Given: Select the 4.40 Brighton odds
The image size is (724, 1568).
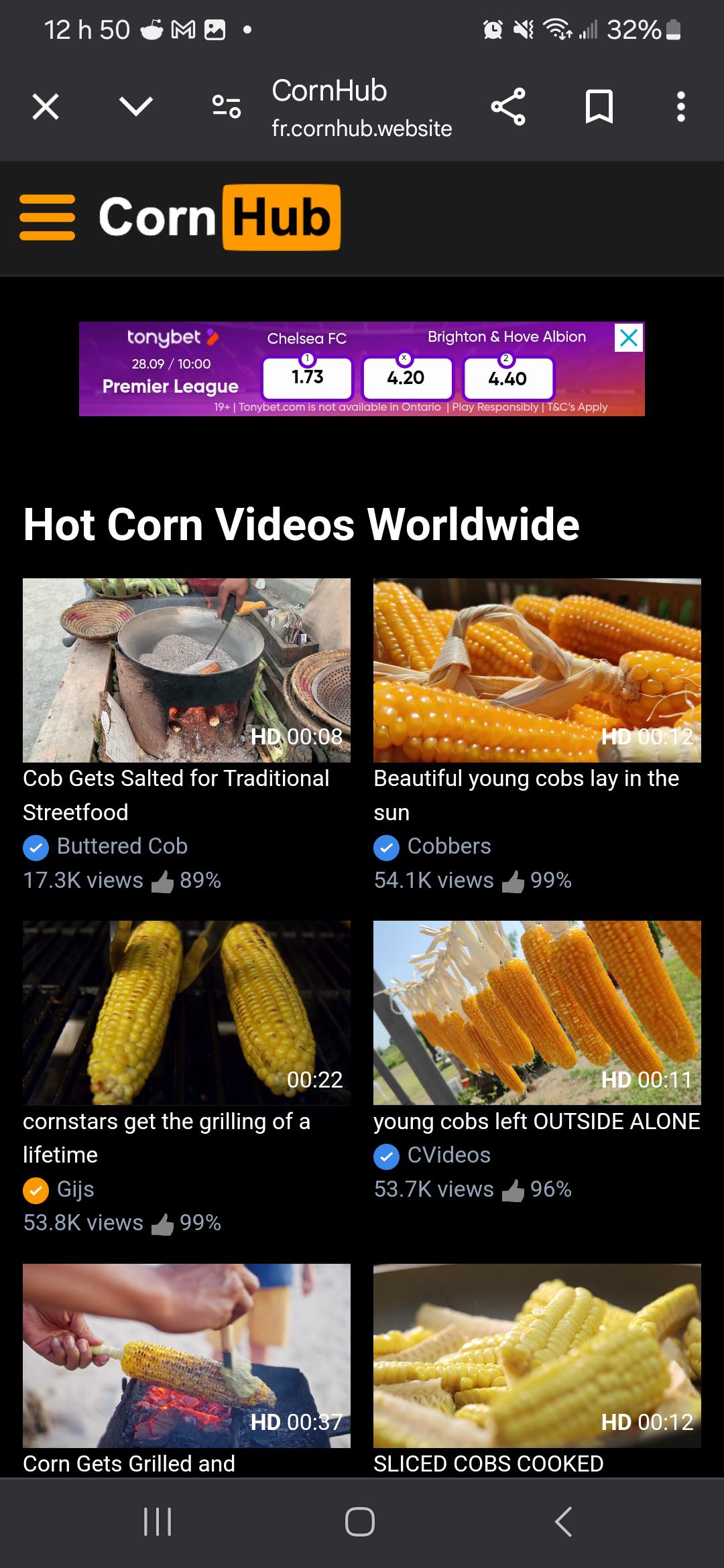Looking at the screenshot, I should click(507, 379).
